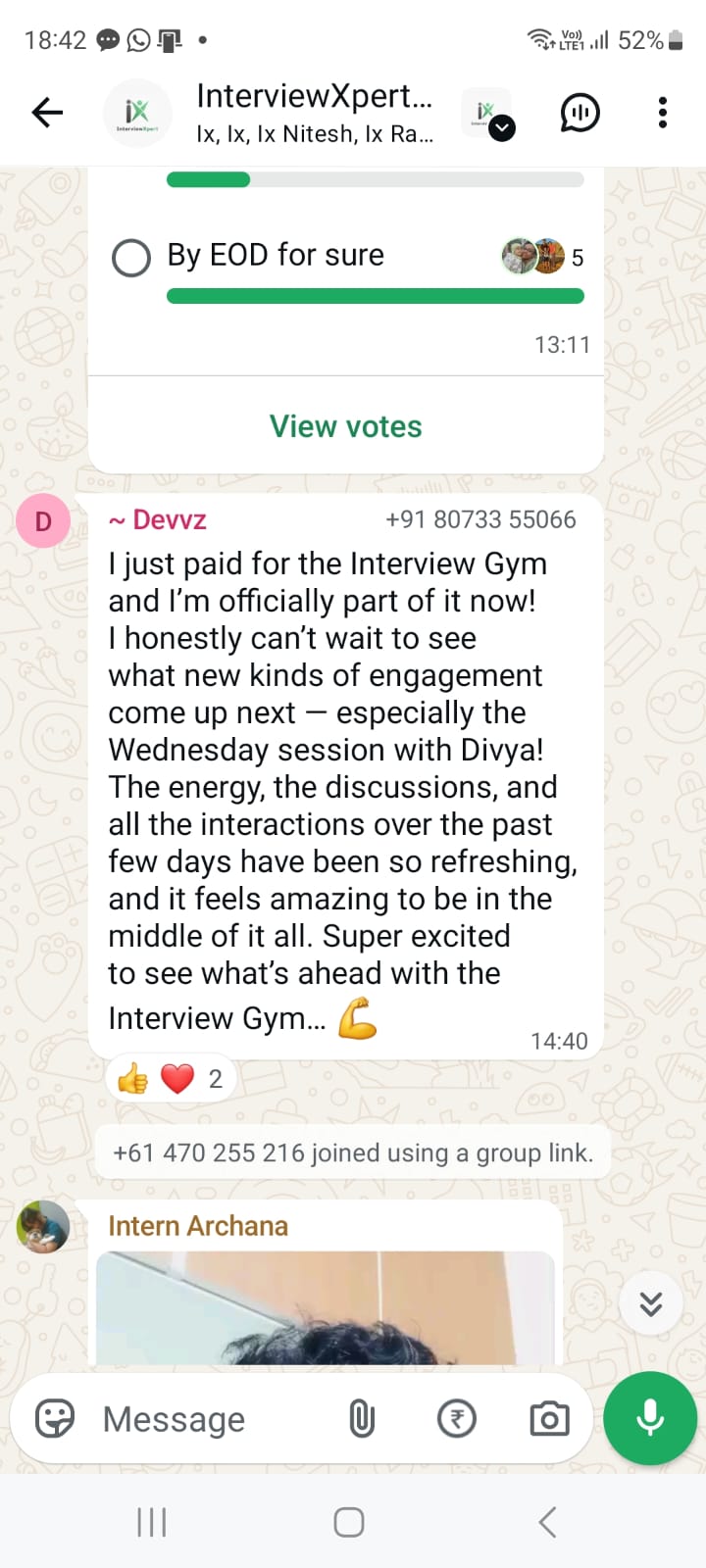Image resolution: width=706 pixels, height=1568 pixels.
Task: Select the "By EOD for sure" poll option
Action: click(132, 258)
